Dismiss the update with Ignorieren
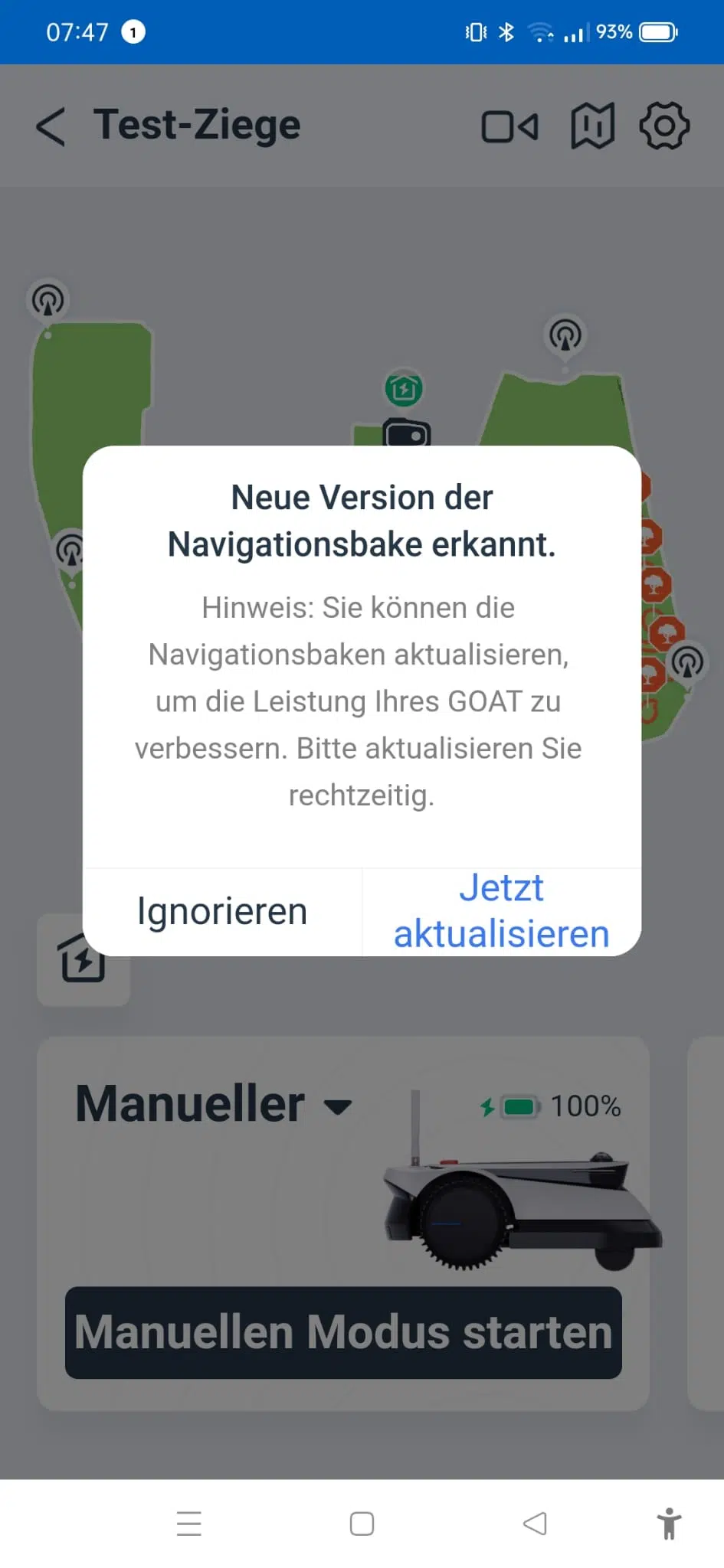Viewport: 724px width, 1568px height. [222, 911]
